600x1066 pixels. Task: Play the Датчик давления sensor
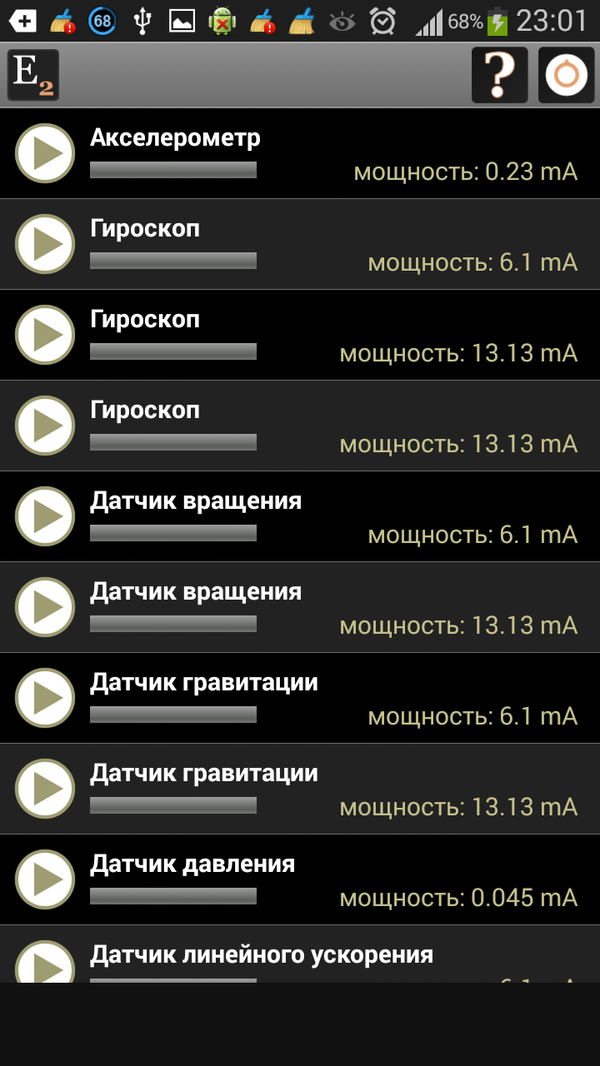pos(45,880)
